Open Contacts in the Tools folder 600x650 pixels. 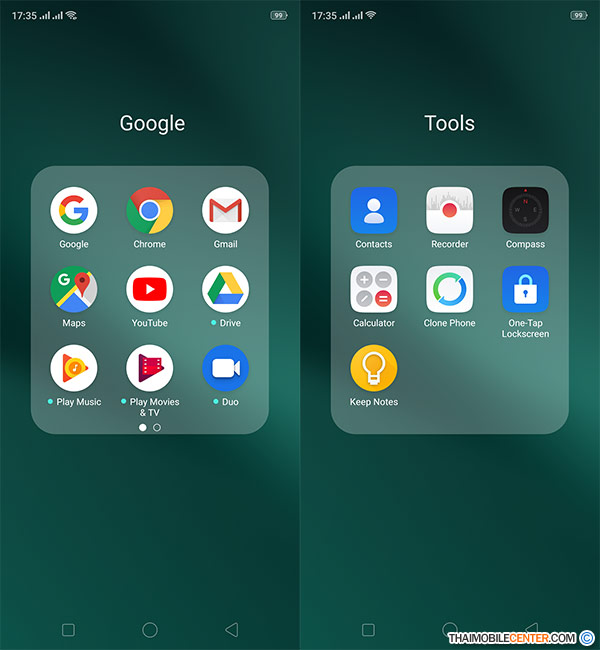(x=374, y=211)
